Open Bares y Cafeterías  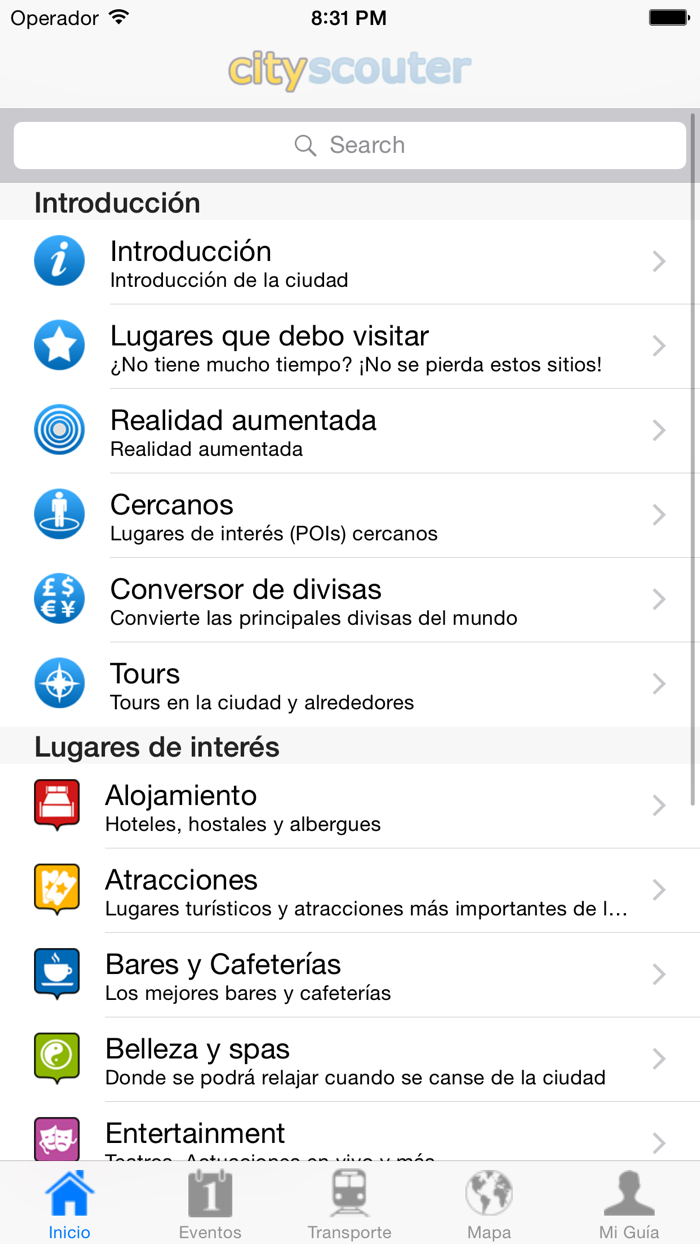(x=350, y=976)
